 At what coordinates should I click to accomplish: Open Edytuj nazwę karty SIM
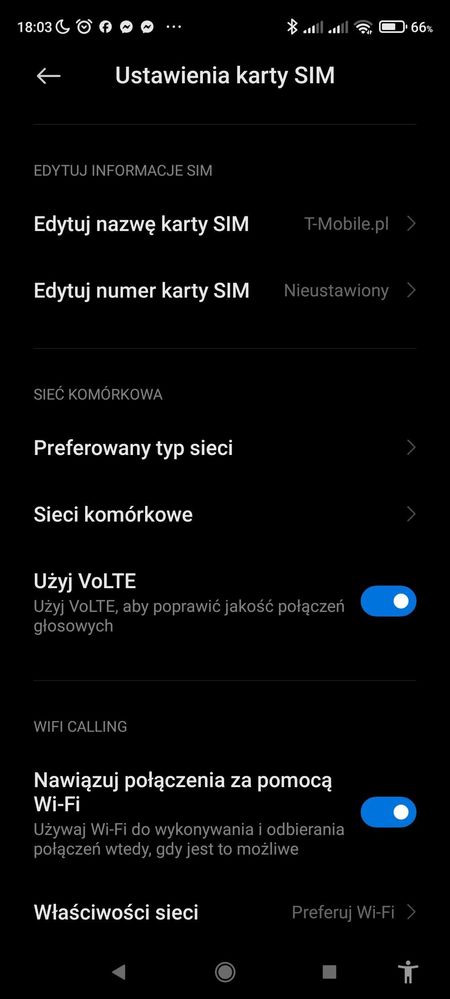[225, 224]
